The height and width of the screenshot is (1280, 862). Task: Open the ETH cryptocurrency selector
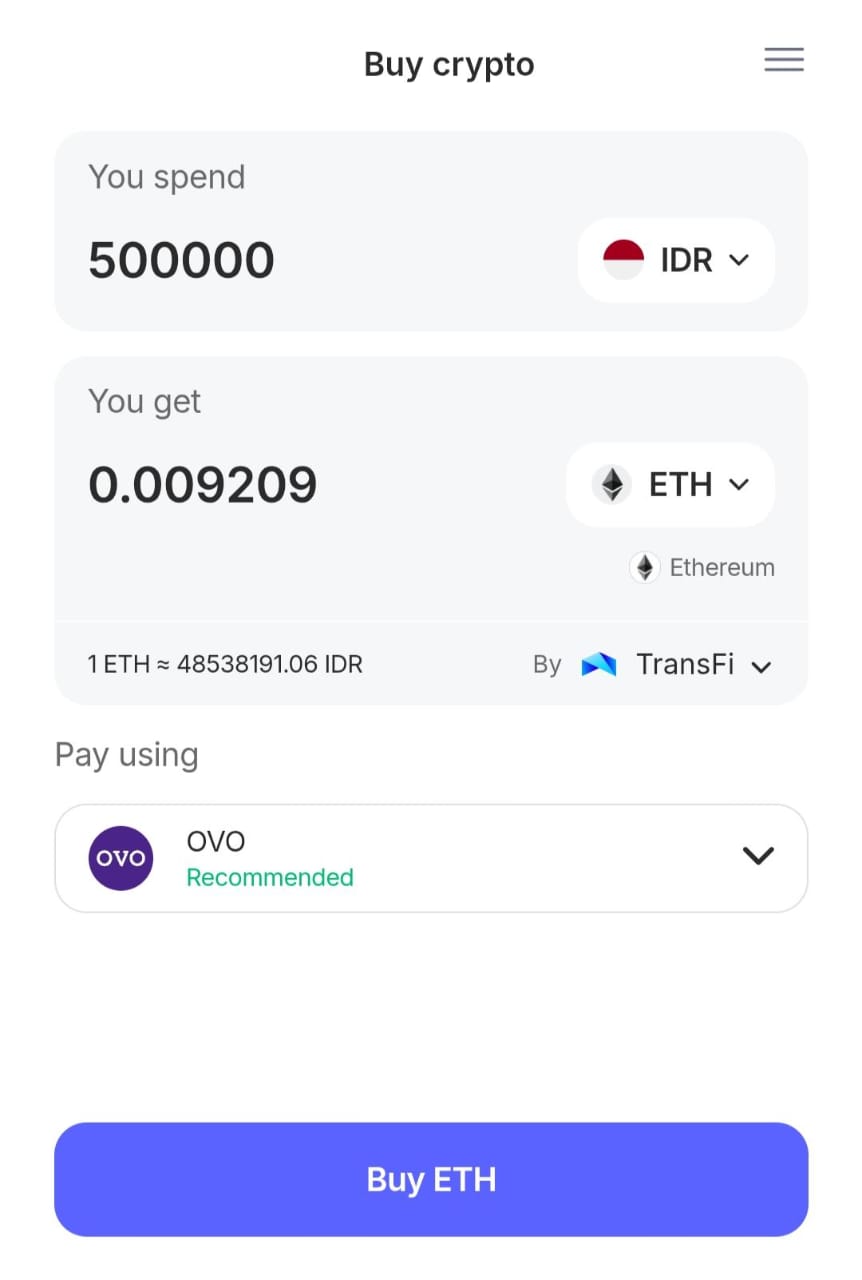coord(670,484)
